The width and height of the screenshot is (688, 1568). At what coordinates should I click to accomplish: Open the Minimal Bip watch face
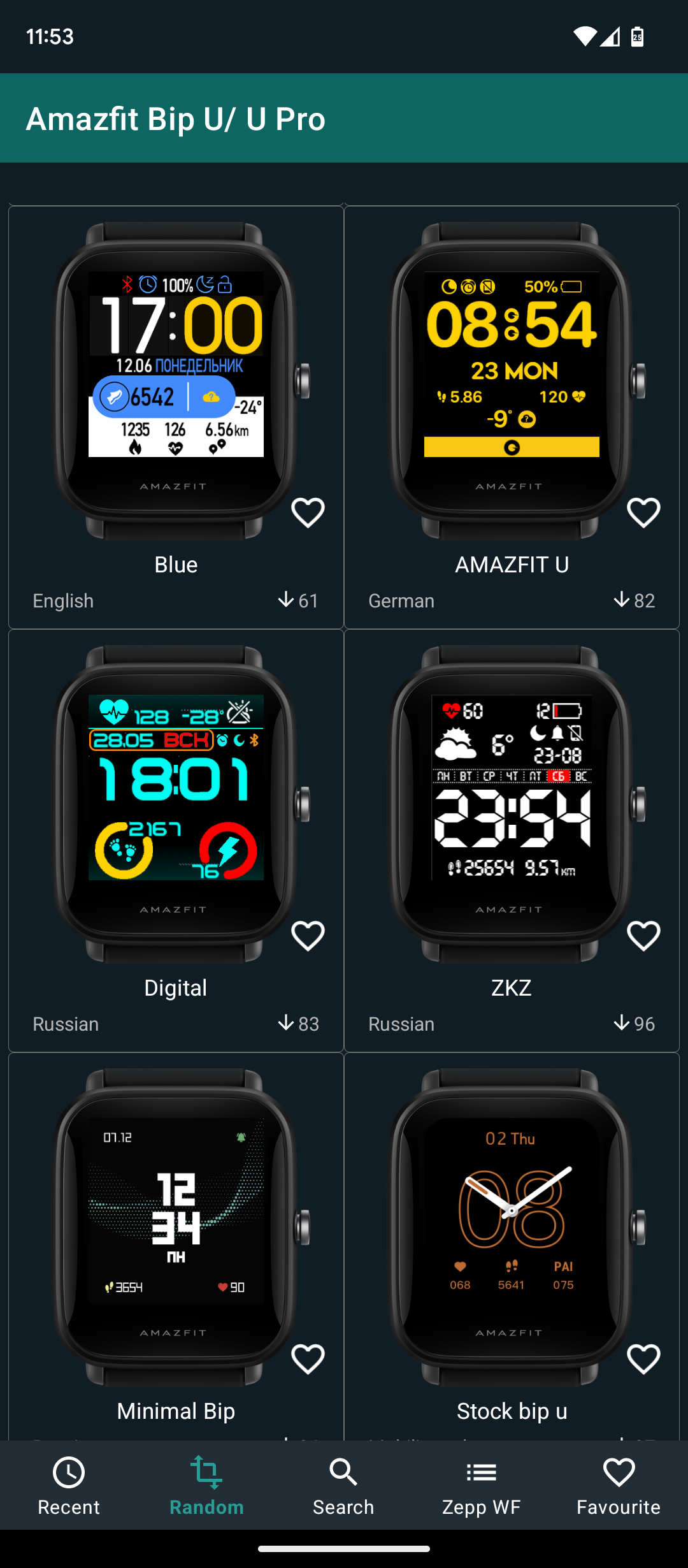coord(175,1224)
